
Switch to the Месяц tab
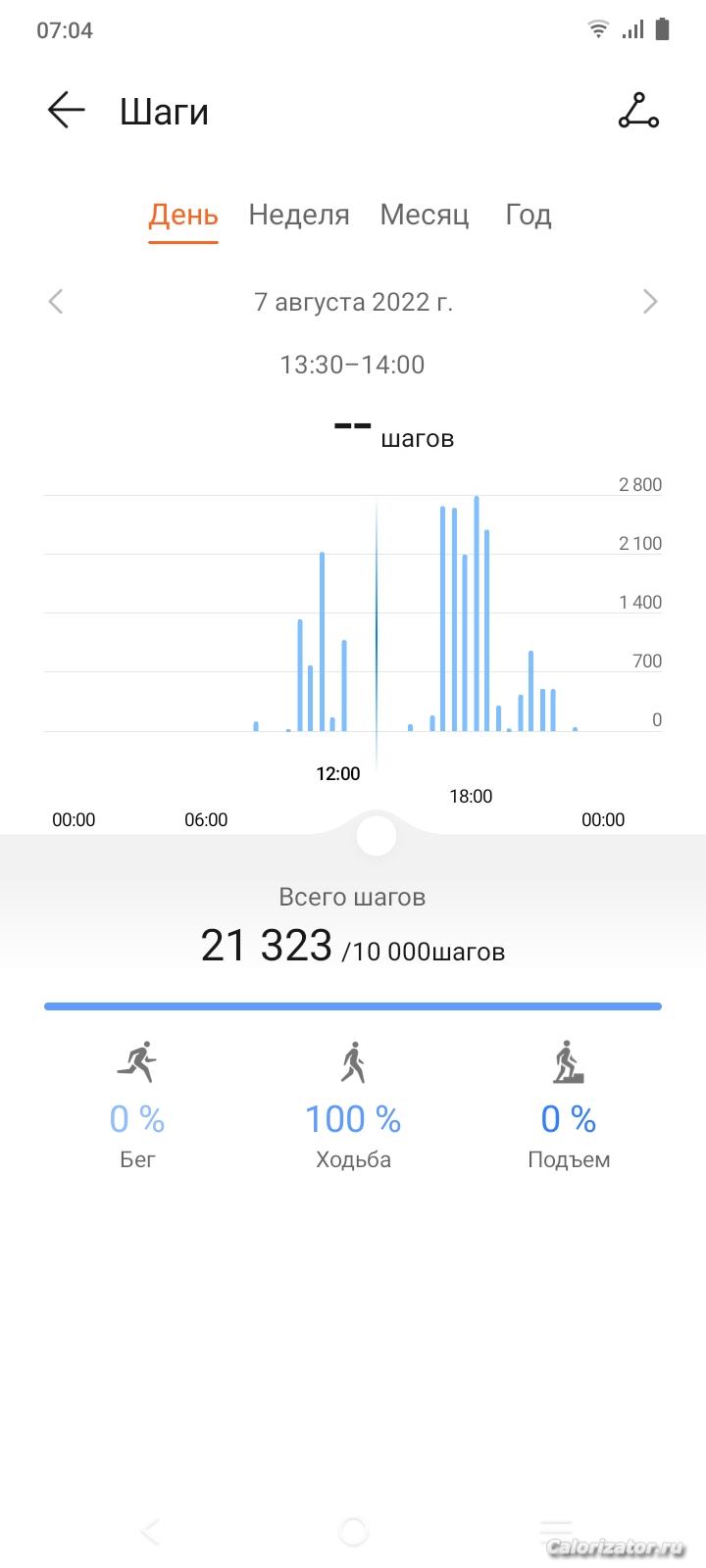click(x=425, y=215)
